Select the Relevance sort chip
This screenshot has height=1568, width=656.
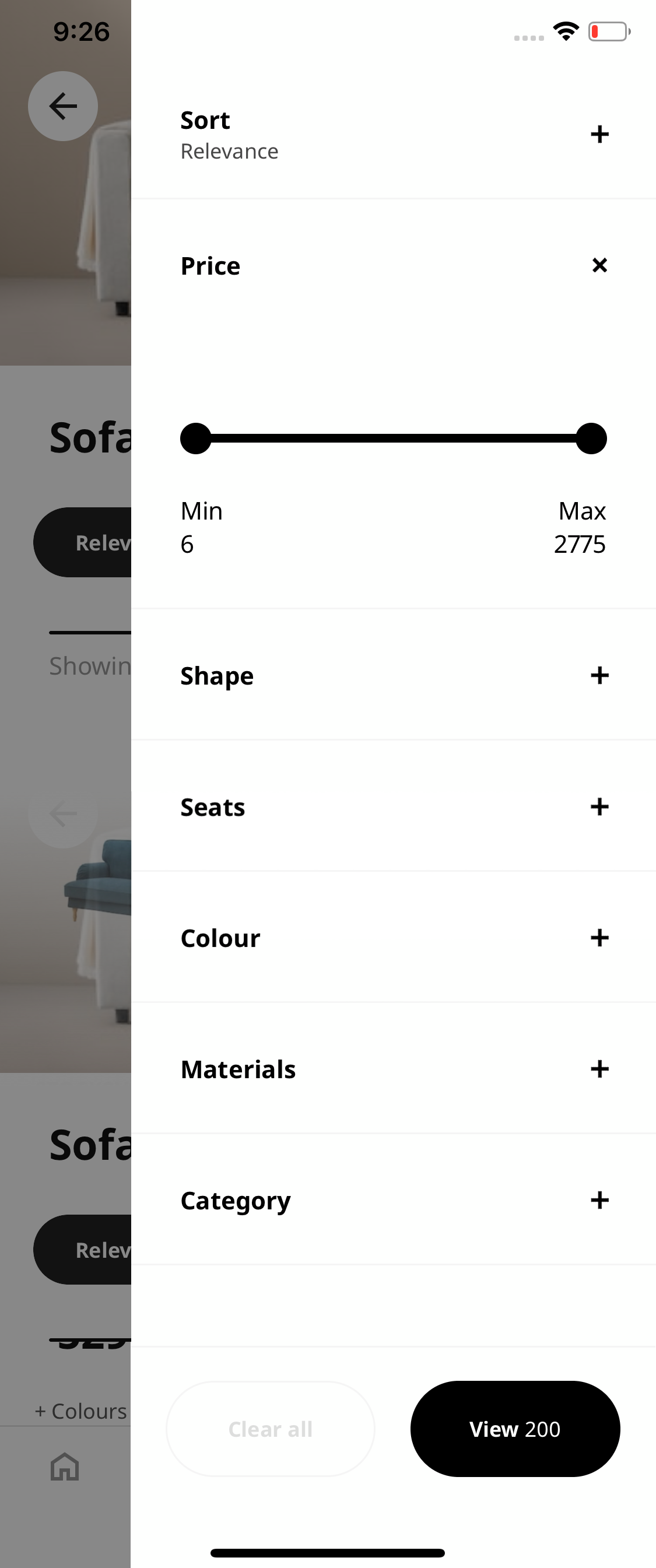tap(92, 542)
